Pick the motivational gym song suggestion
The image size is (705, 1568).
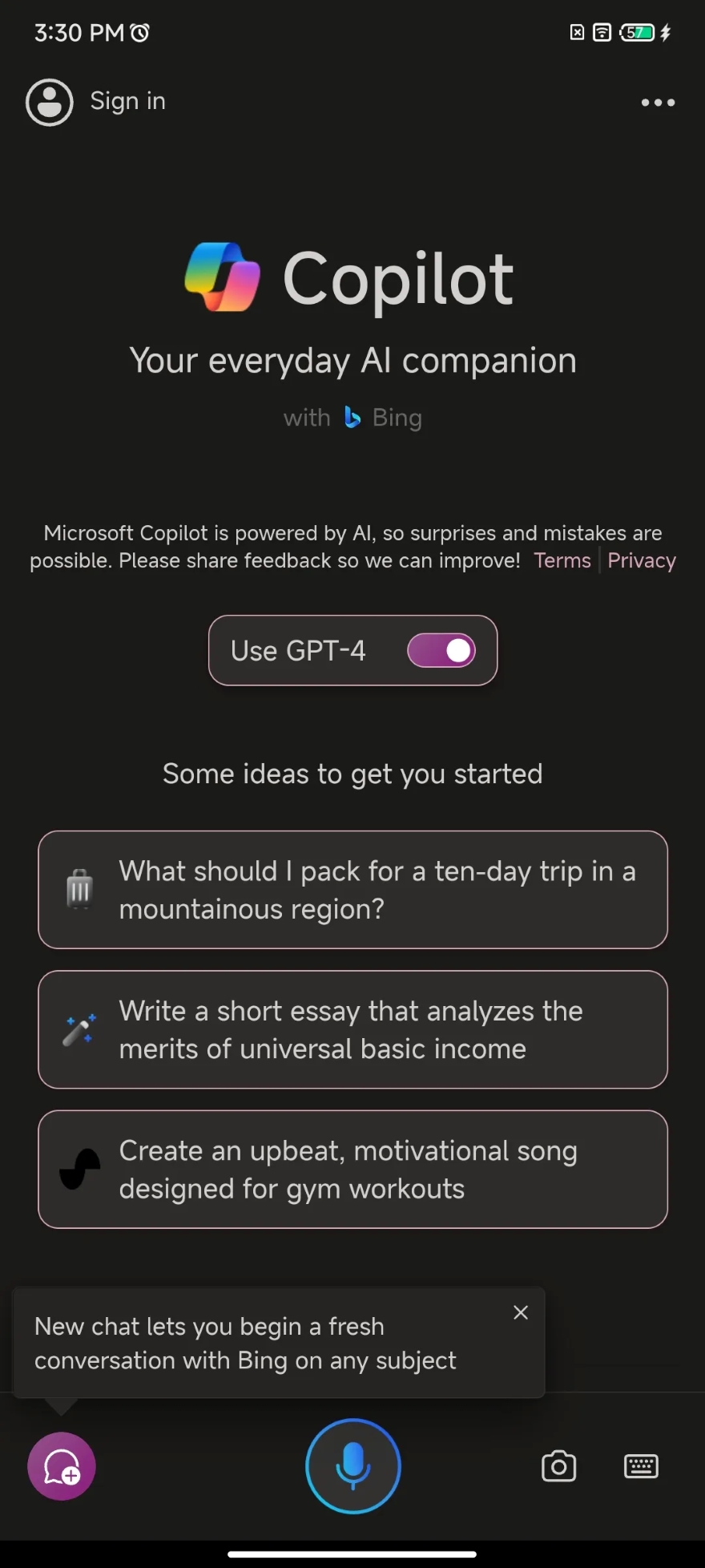click(x=352, y=1170)
